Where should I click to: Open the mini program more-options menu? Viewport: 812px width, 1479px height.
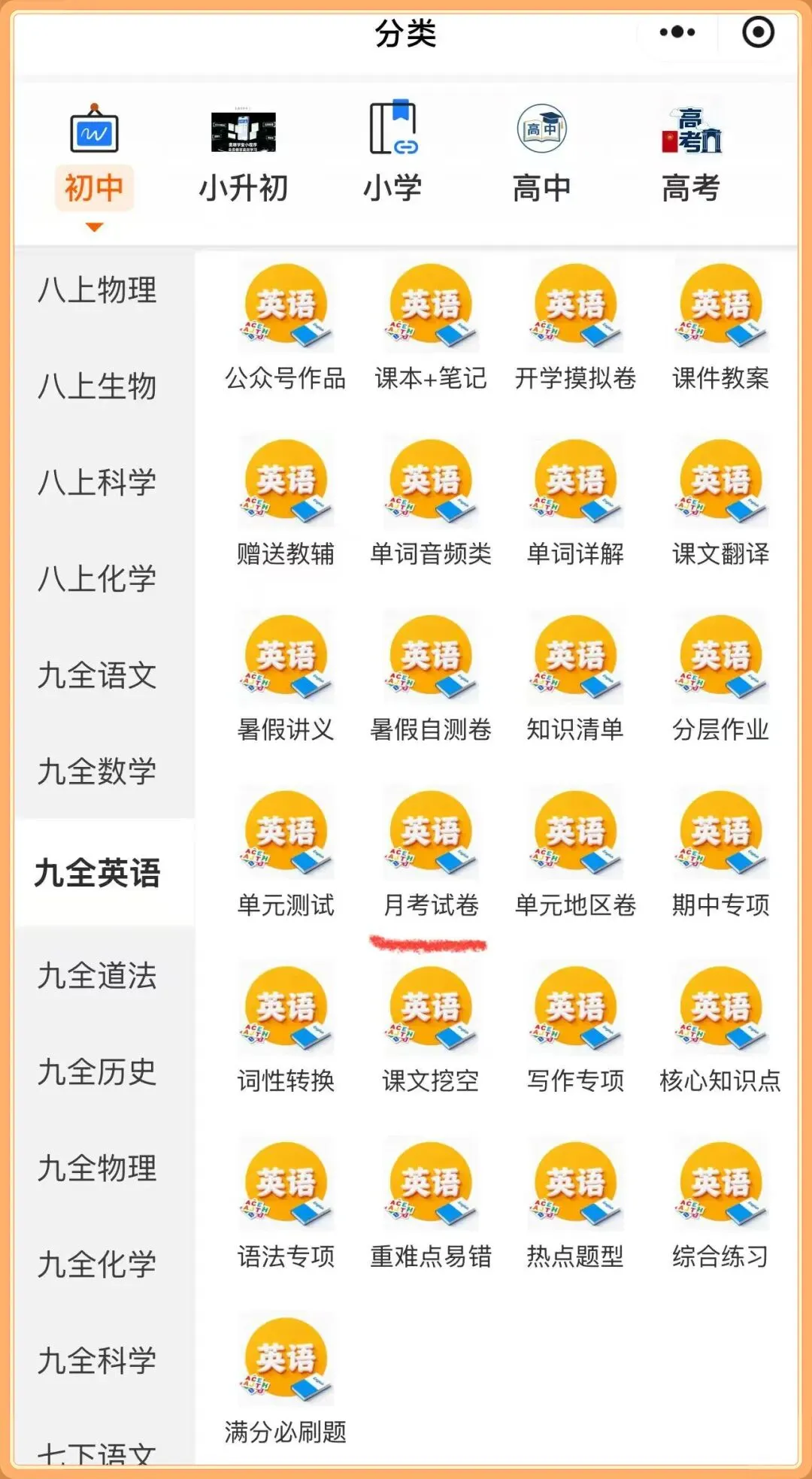[677, 32]
